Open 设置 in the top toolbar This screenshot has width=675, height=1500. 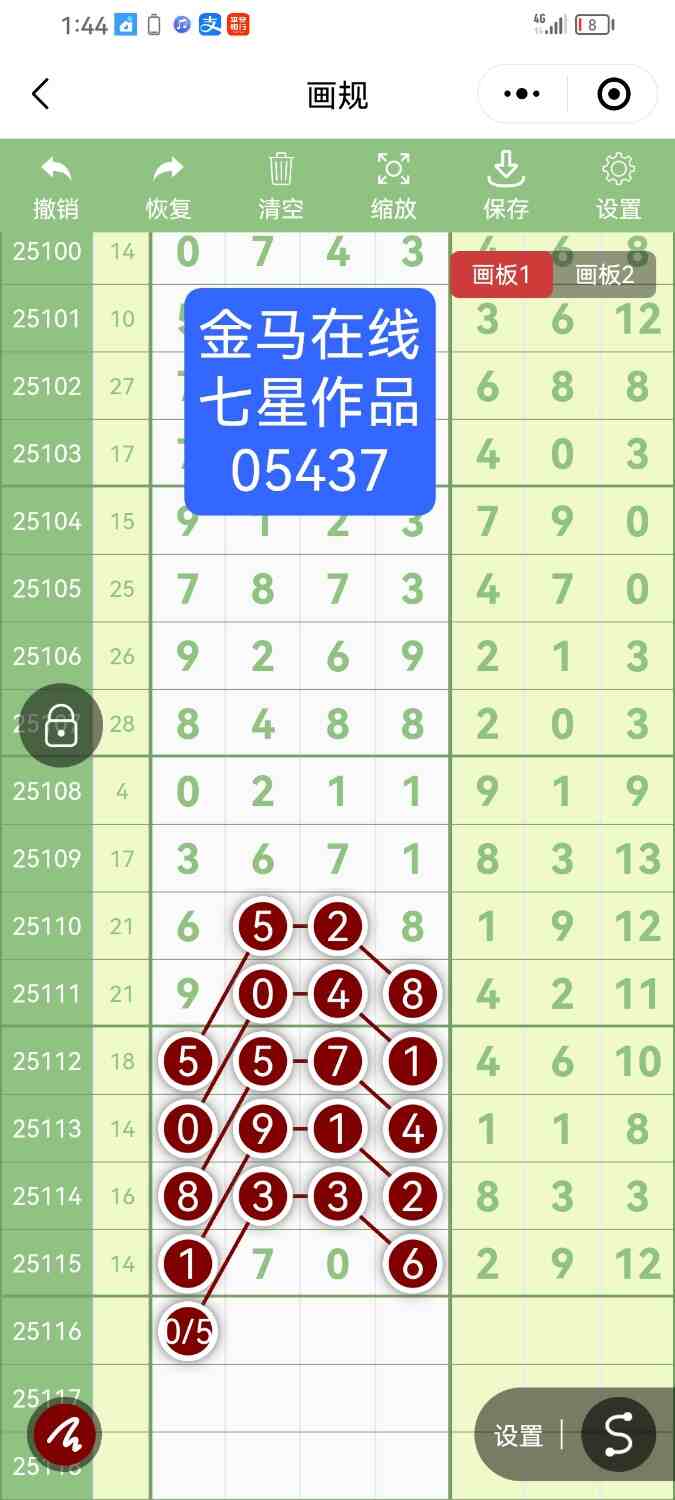(618, 186)
